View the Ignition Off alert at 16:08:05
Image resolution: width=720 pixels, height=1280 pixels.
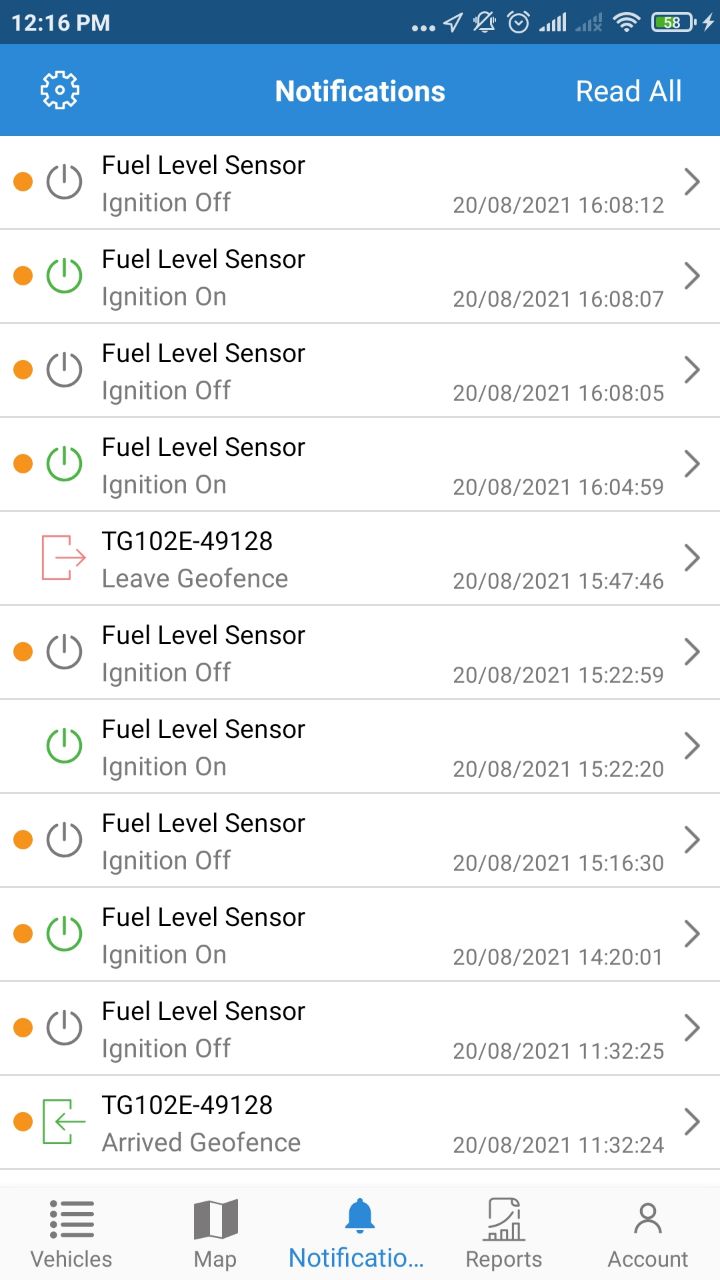pos(360,371)
